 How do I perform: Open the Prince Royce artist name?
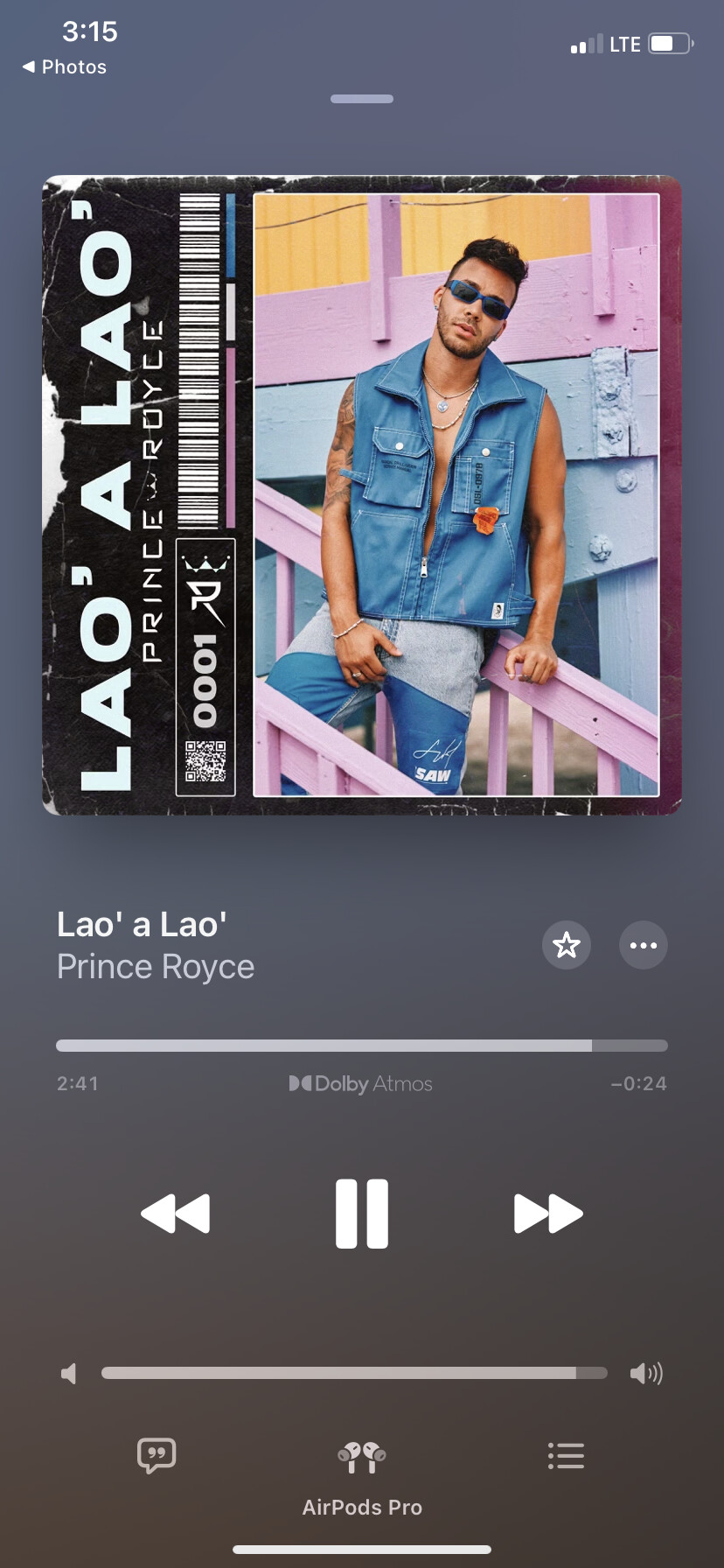tap(156, 967)
